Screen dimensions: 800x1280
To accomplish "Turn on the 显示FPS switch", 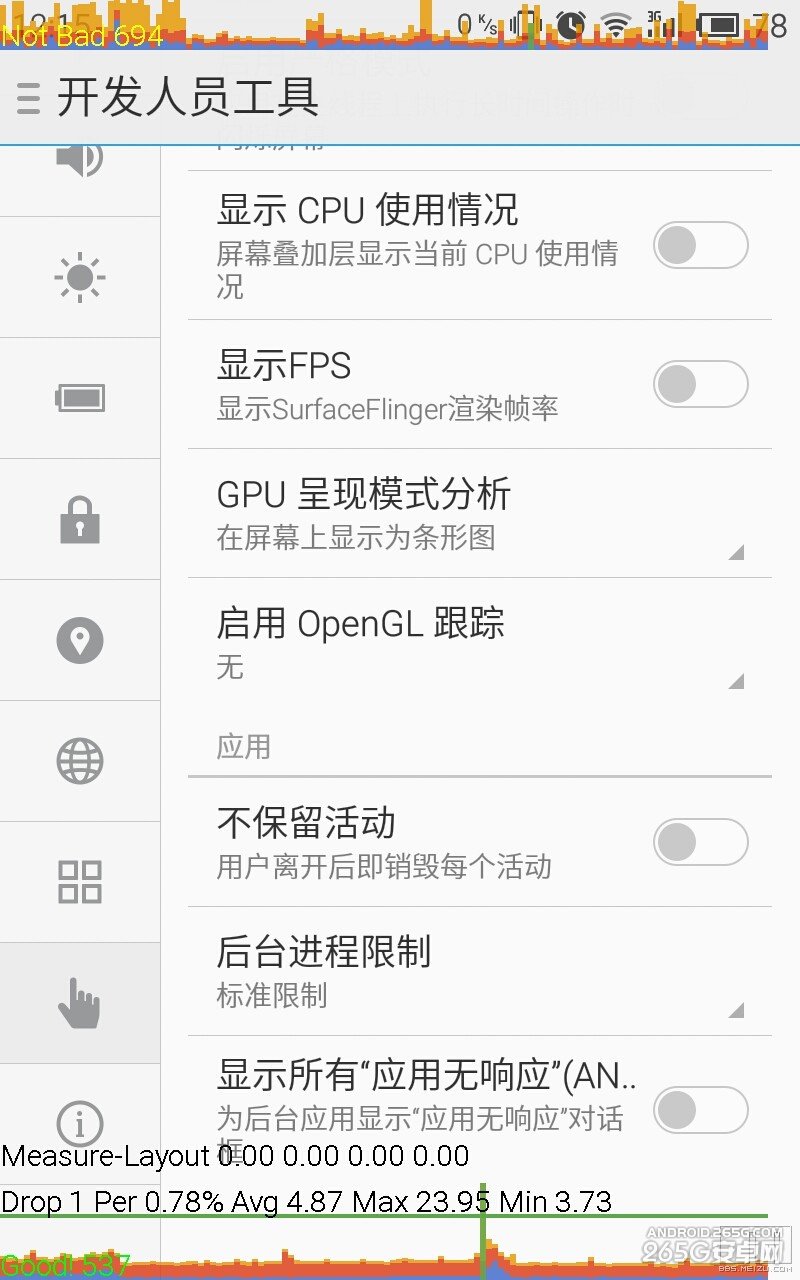I will (x=700, y=384).
